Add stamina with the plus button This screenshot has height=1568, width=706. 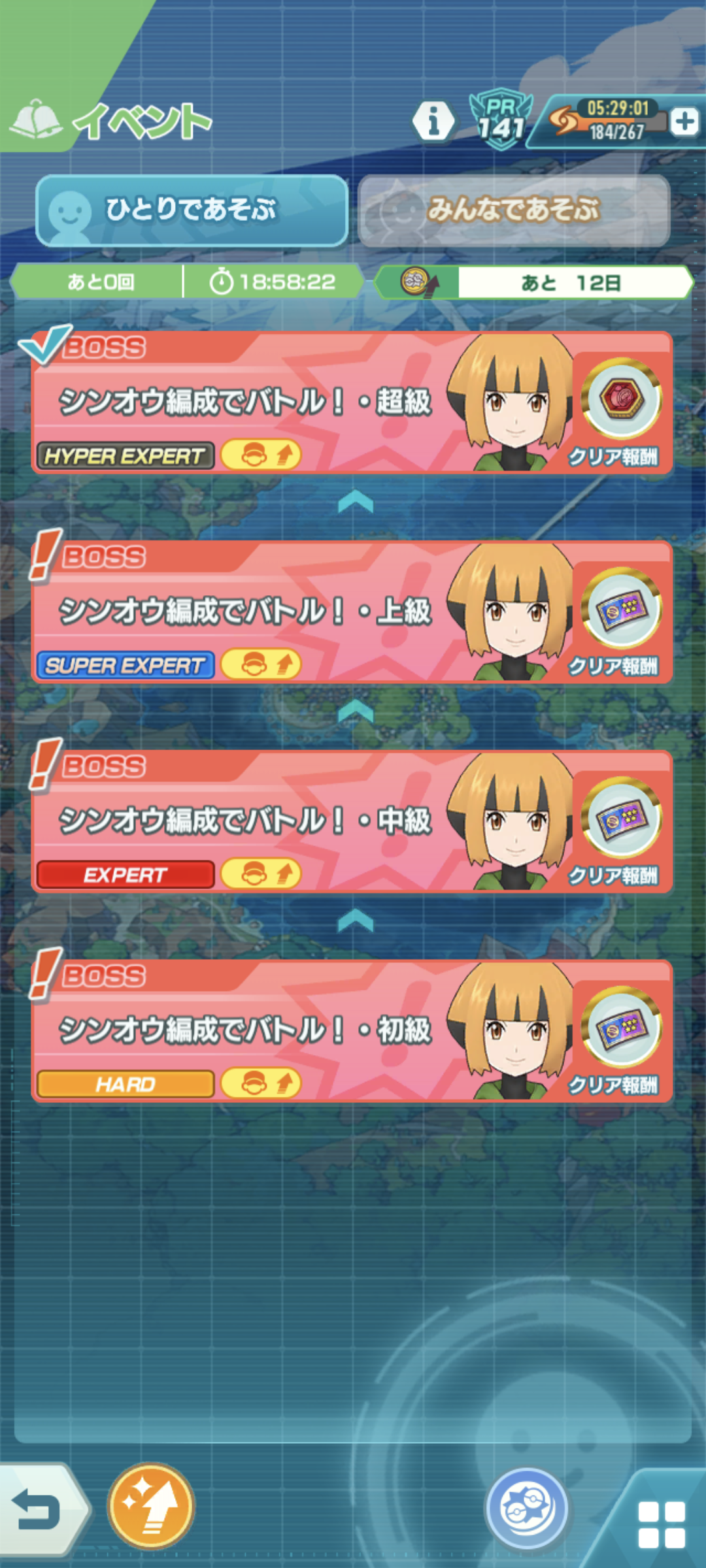(684, 122)
